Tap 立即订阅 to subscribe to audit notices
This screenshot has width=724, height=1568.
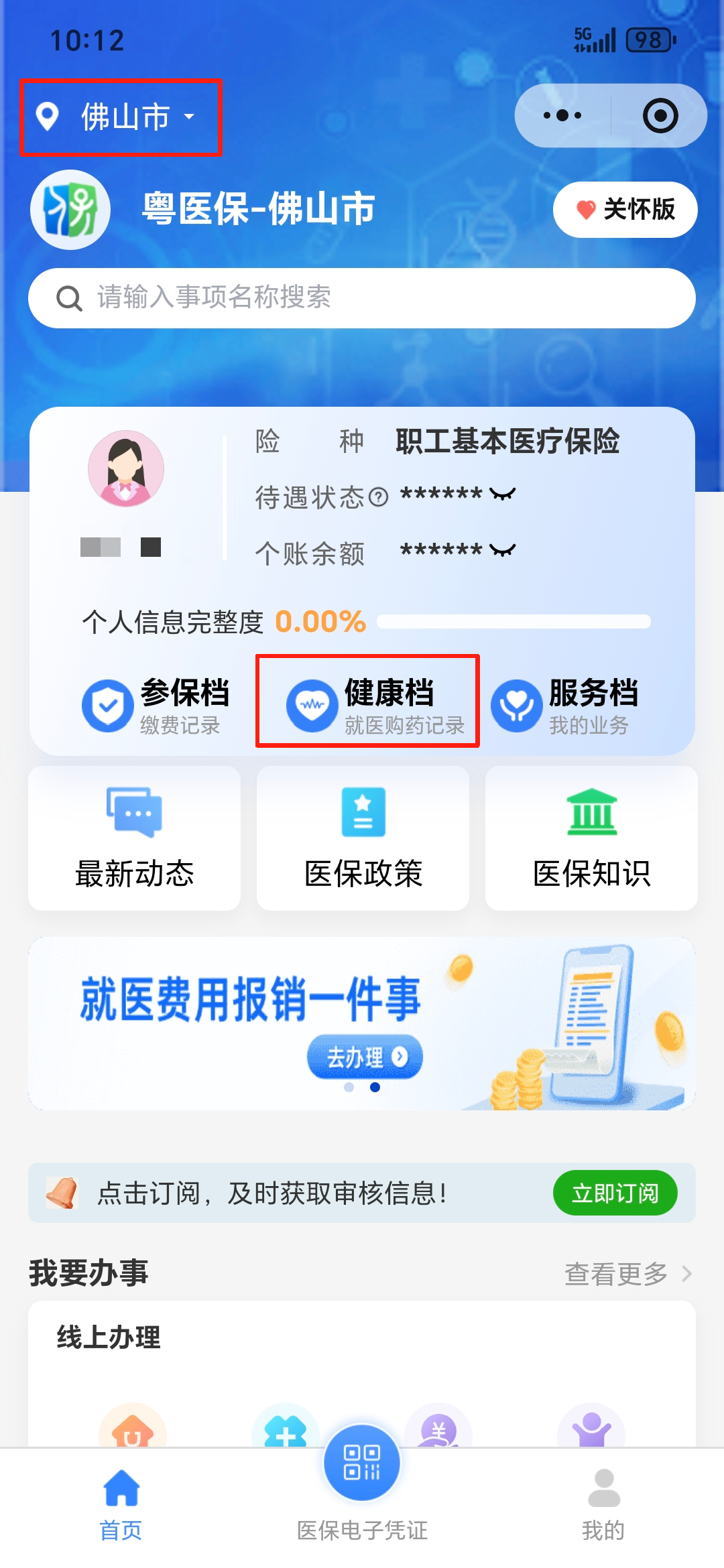tap(615, 1193)
